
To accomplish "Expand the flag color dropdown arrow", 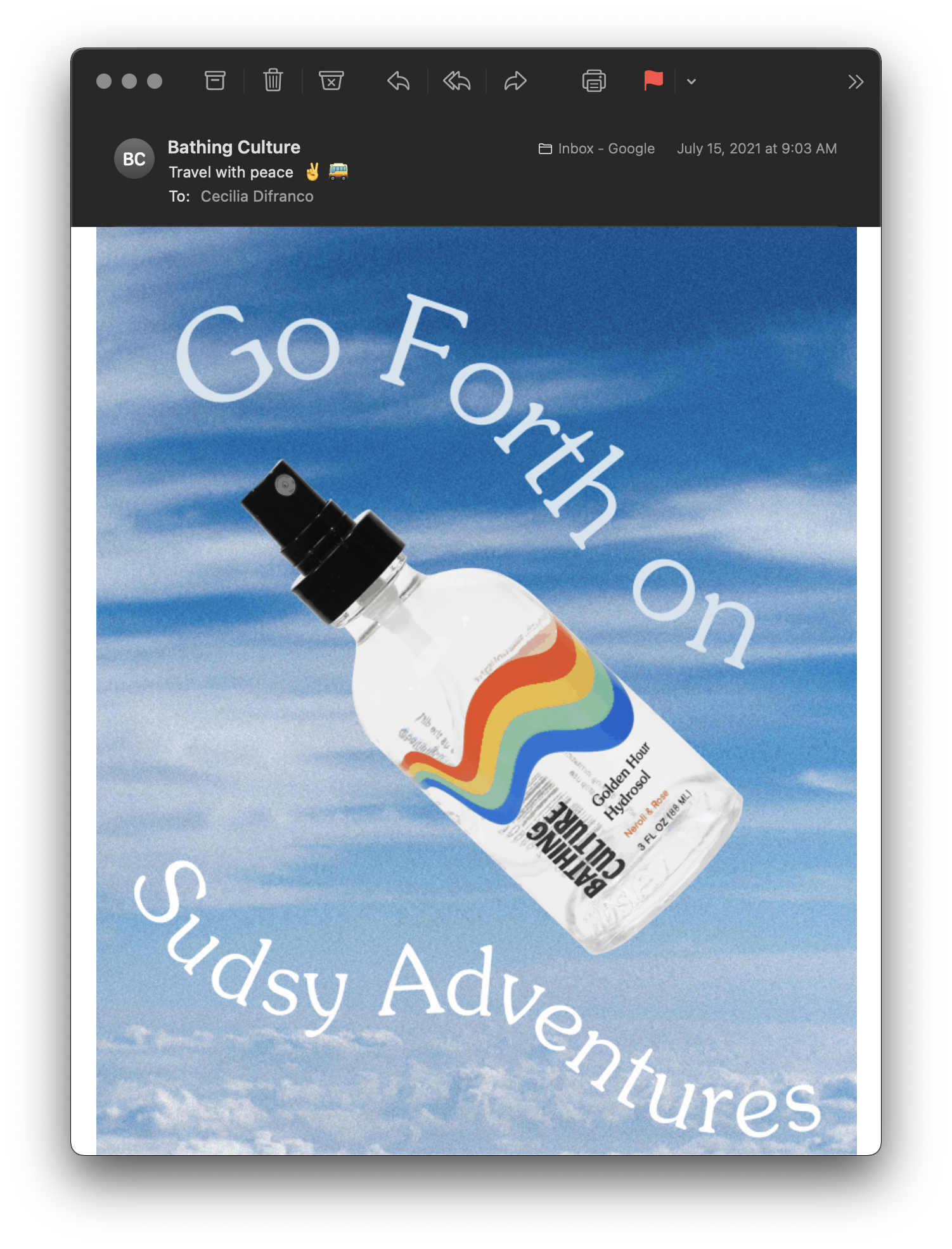I will click(x=691, y=82).
